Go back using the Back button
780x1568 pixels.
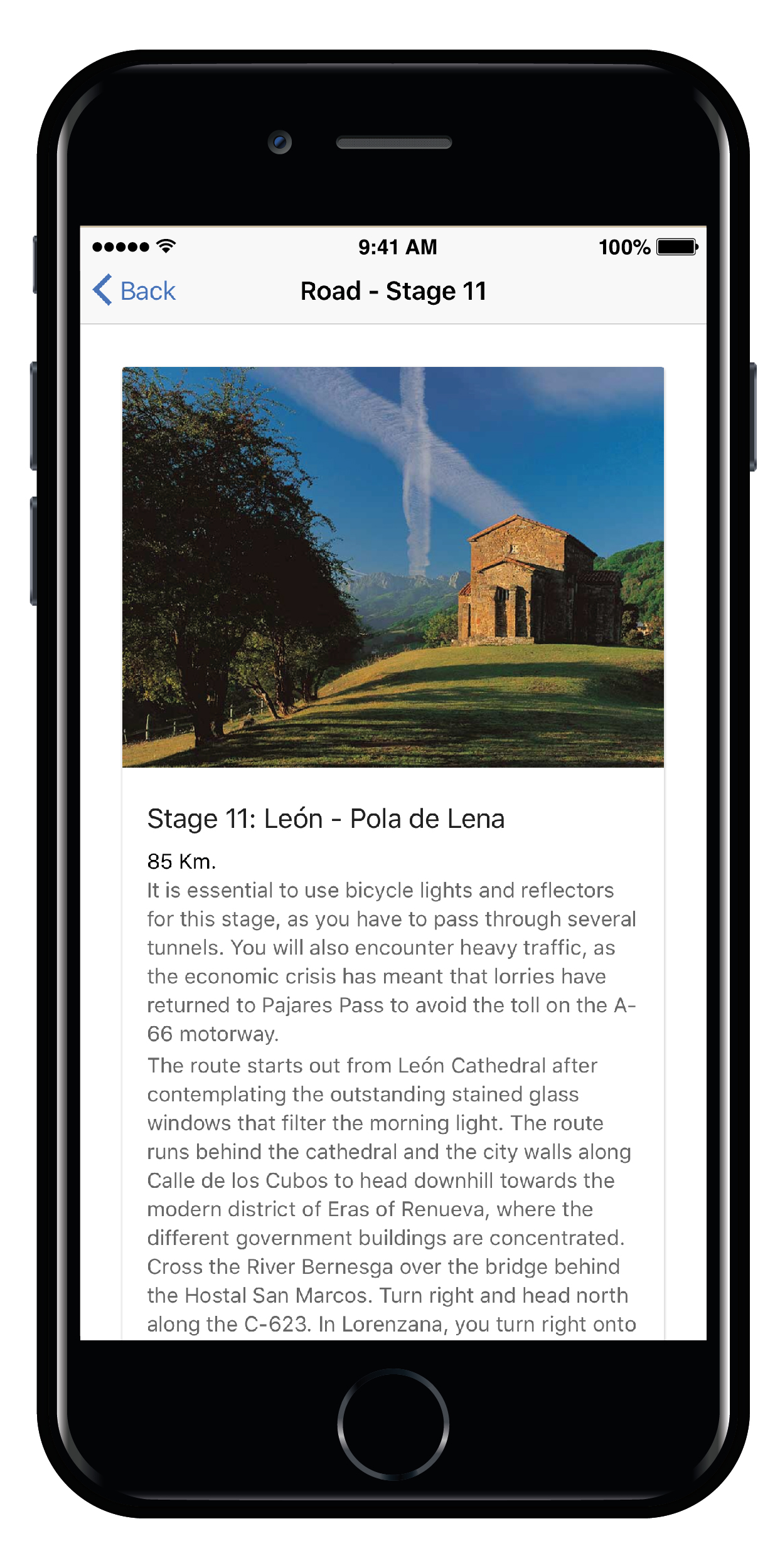(134, 290)
